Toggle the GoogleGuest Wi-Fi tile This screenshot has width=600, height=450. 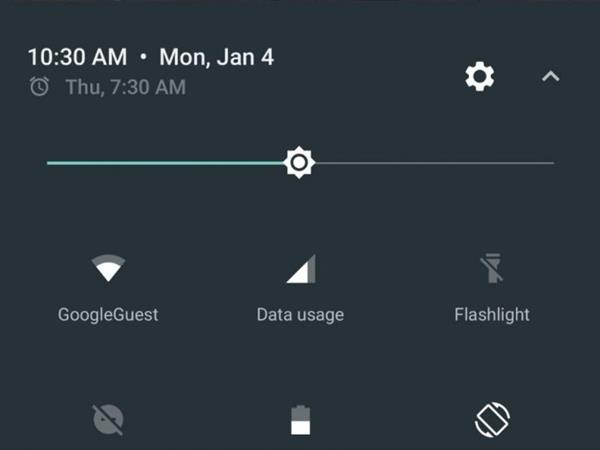(x=108, y=270)
